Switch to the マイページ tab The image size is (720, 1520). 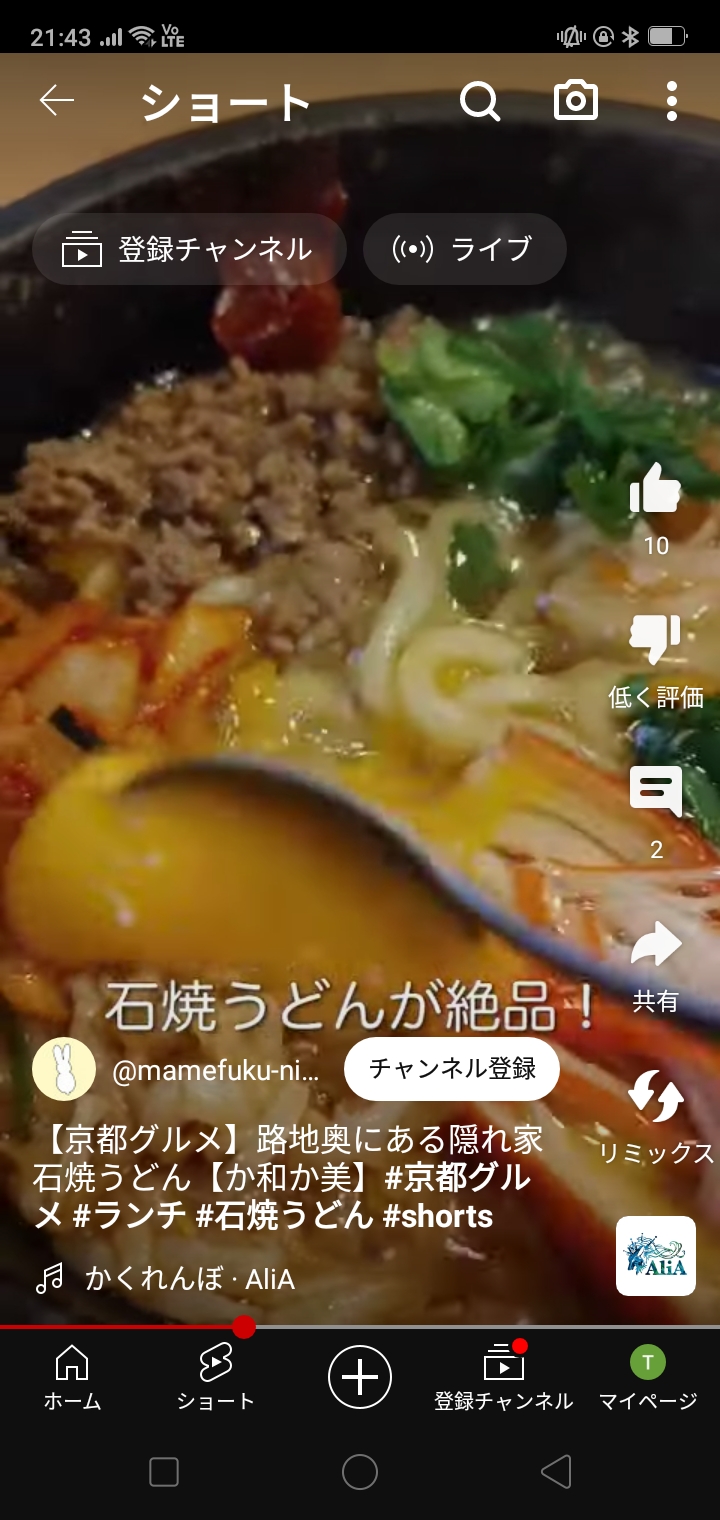pos(648,1375)
